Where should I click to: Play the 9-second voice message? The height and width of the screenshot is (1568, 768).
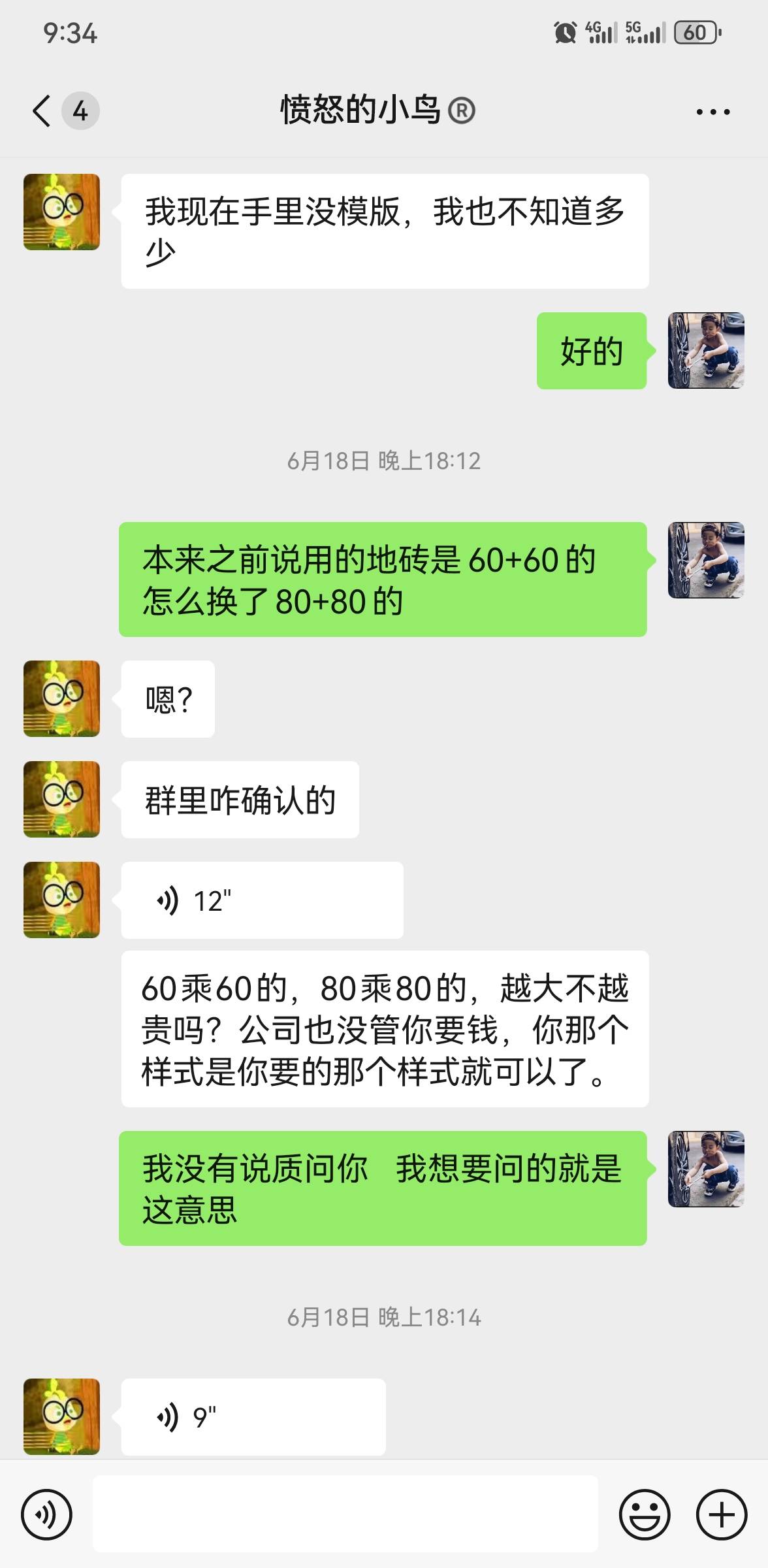coord(253,1416)
